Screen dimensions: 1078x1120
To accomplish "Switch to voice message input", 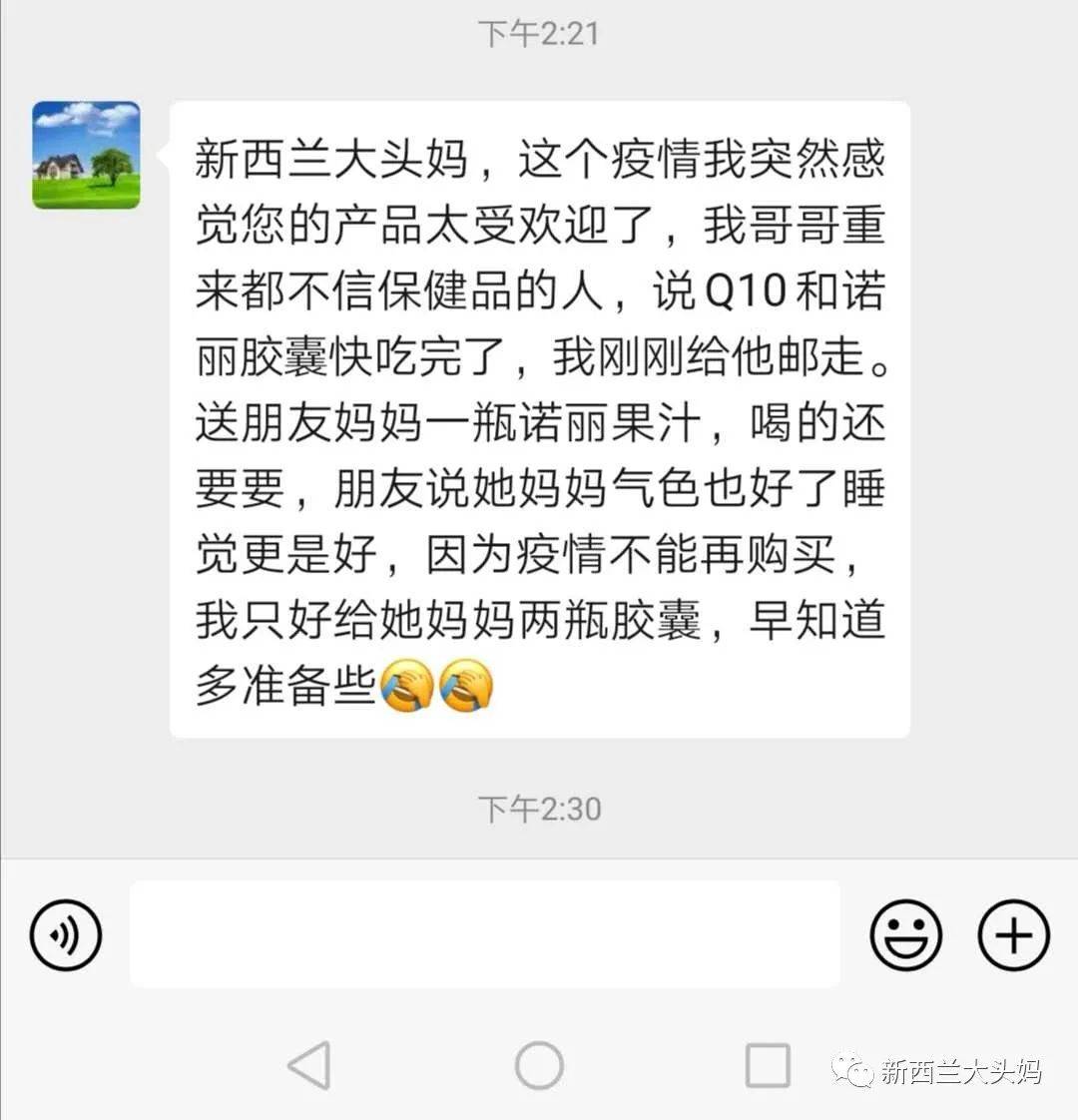I will [66, 935].
